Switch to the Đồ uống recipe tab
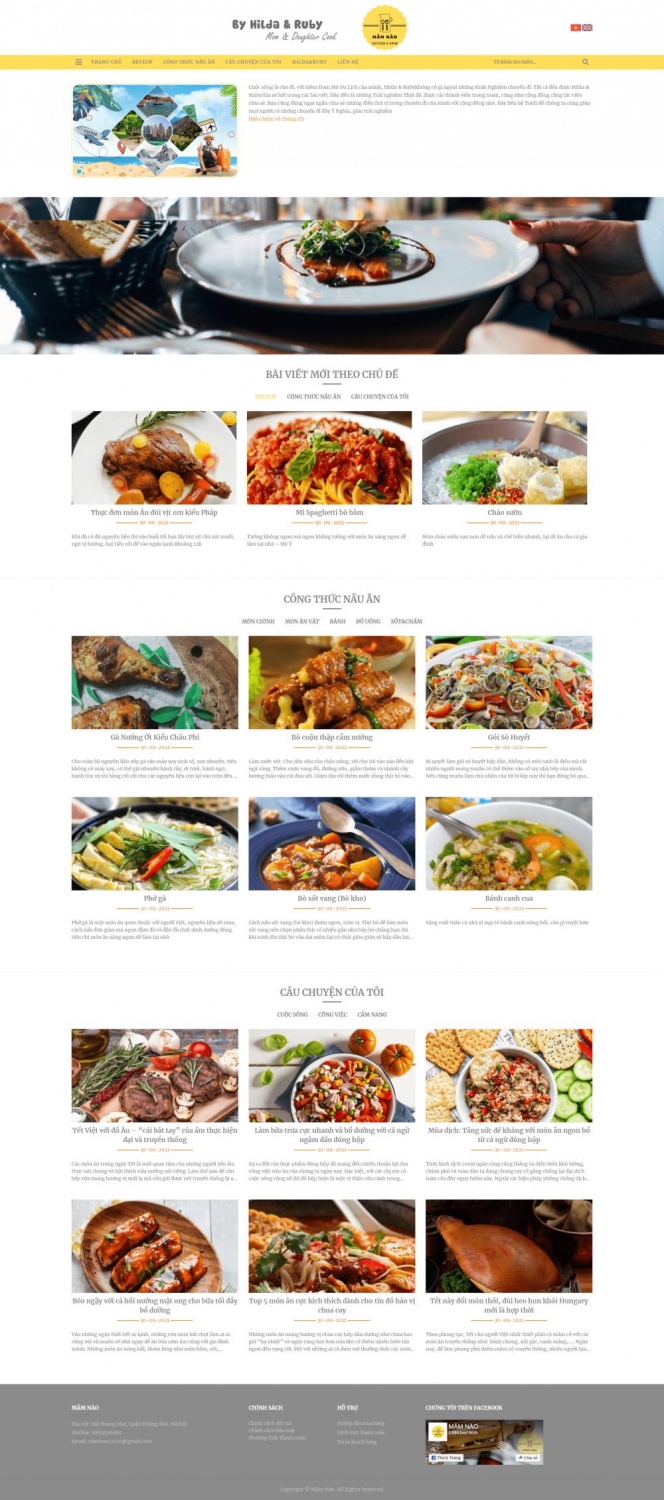664x1500 pixels. pyautogui.click(x=368, y=621)
